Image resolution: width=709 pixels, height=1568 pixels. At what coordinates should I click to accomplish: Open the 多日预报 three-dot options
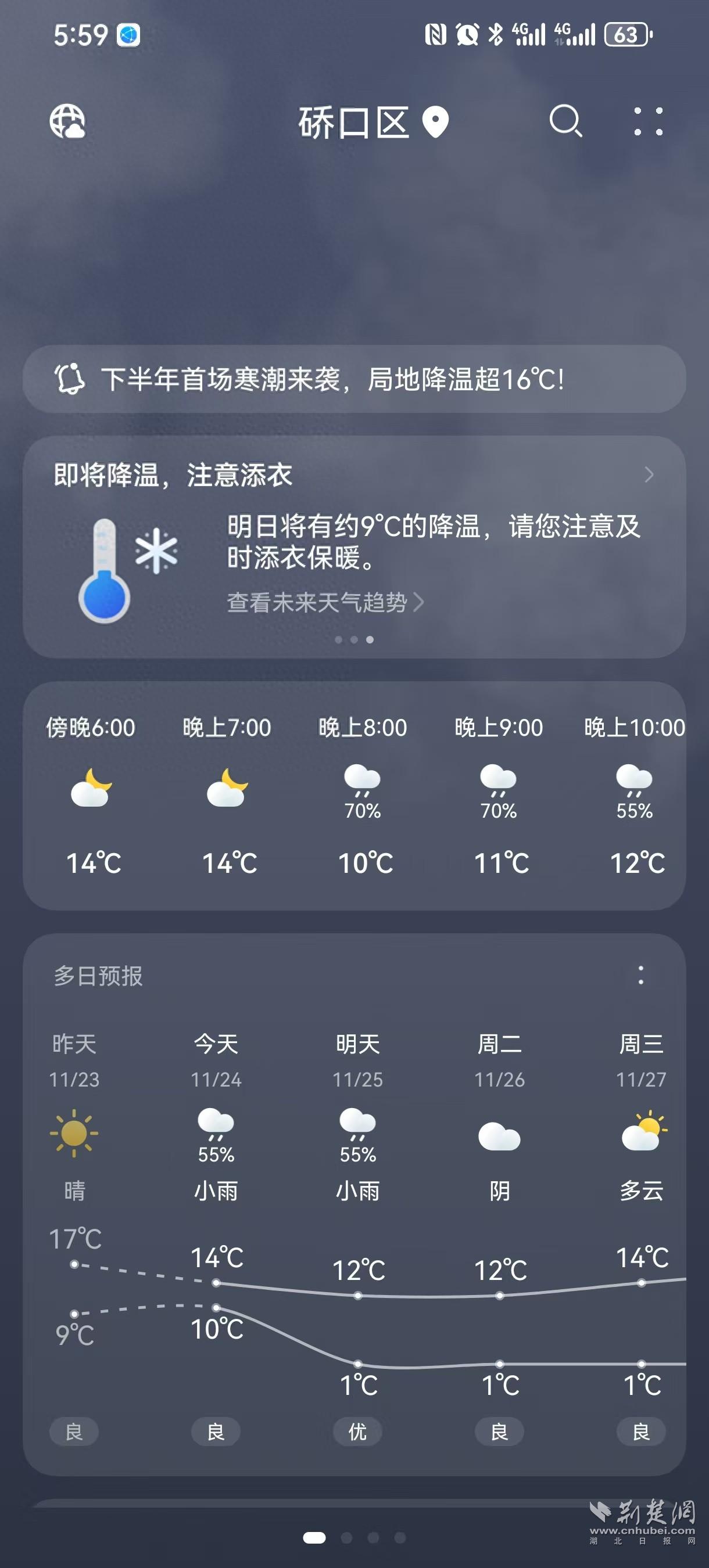[641, 976]
